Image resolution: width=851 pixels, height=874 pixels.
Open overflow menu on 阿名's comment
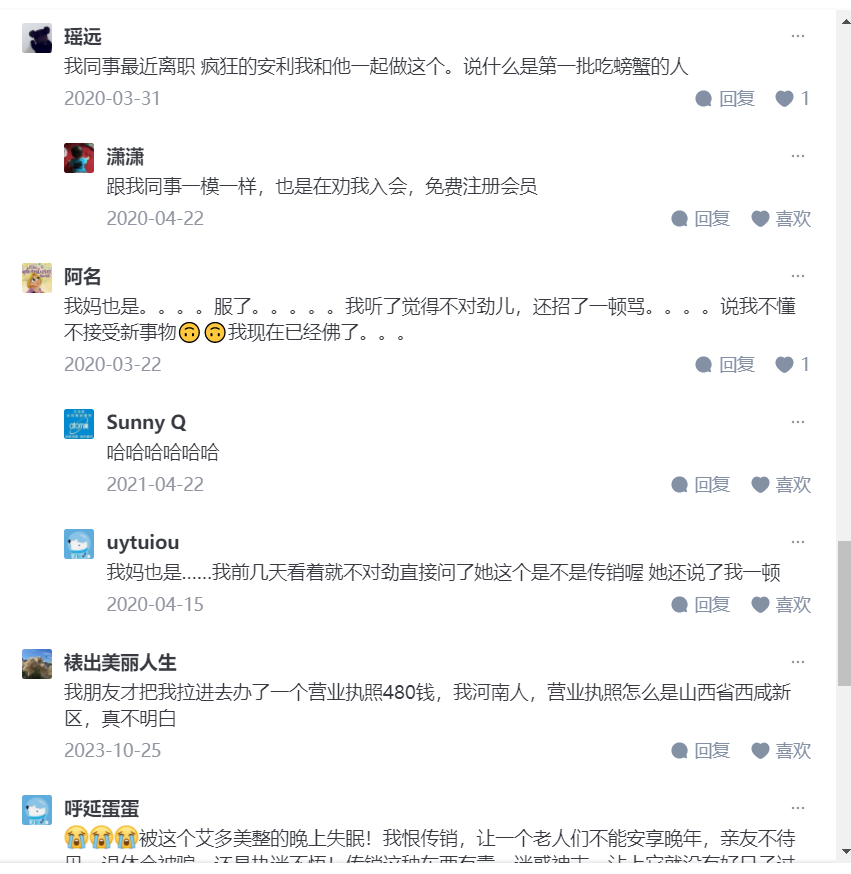797,275
